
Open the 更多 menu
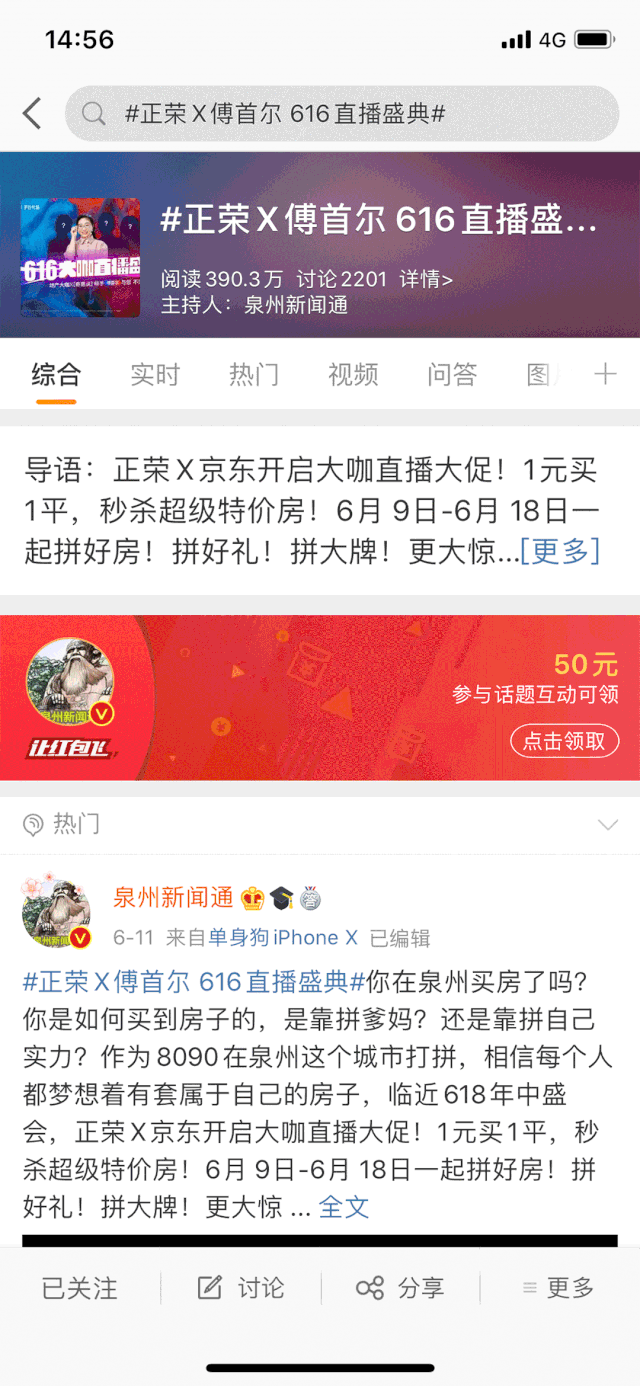click(559, 1288)
